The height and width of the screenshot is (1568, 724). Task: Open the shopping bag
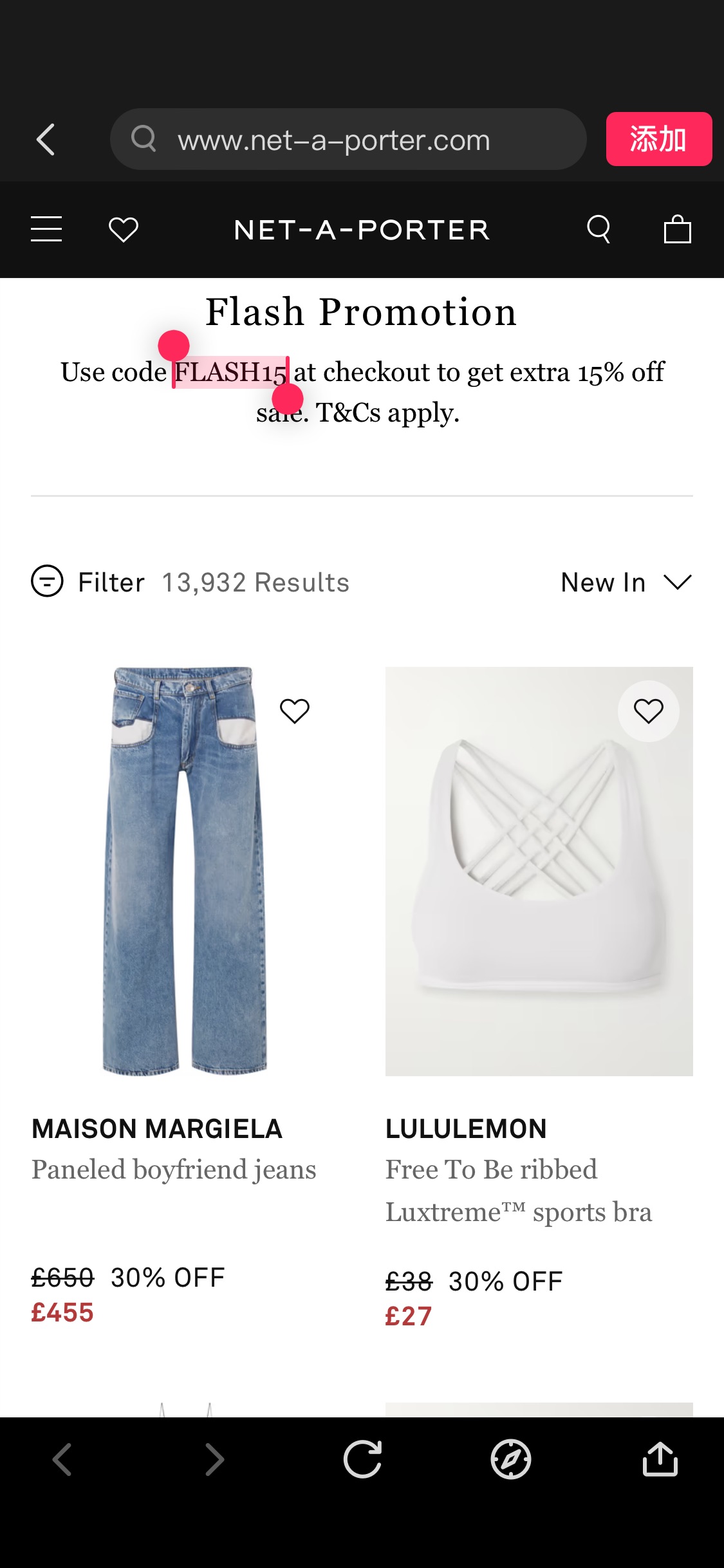677,229
